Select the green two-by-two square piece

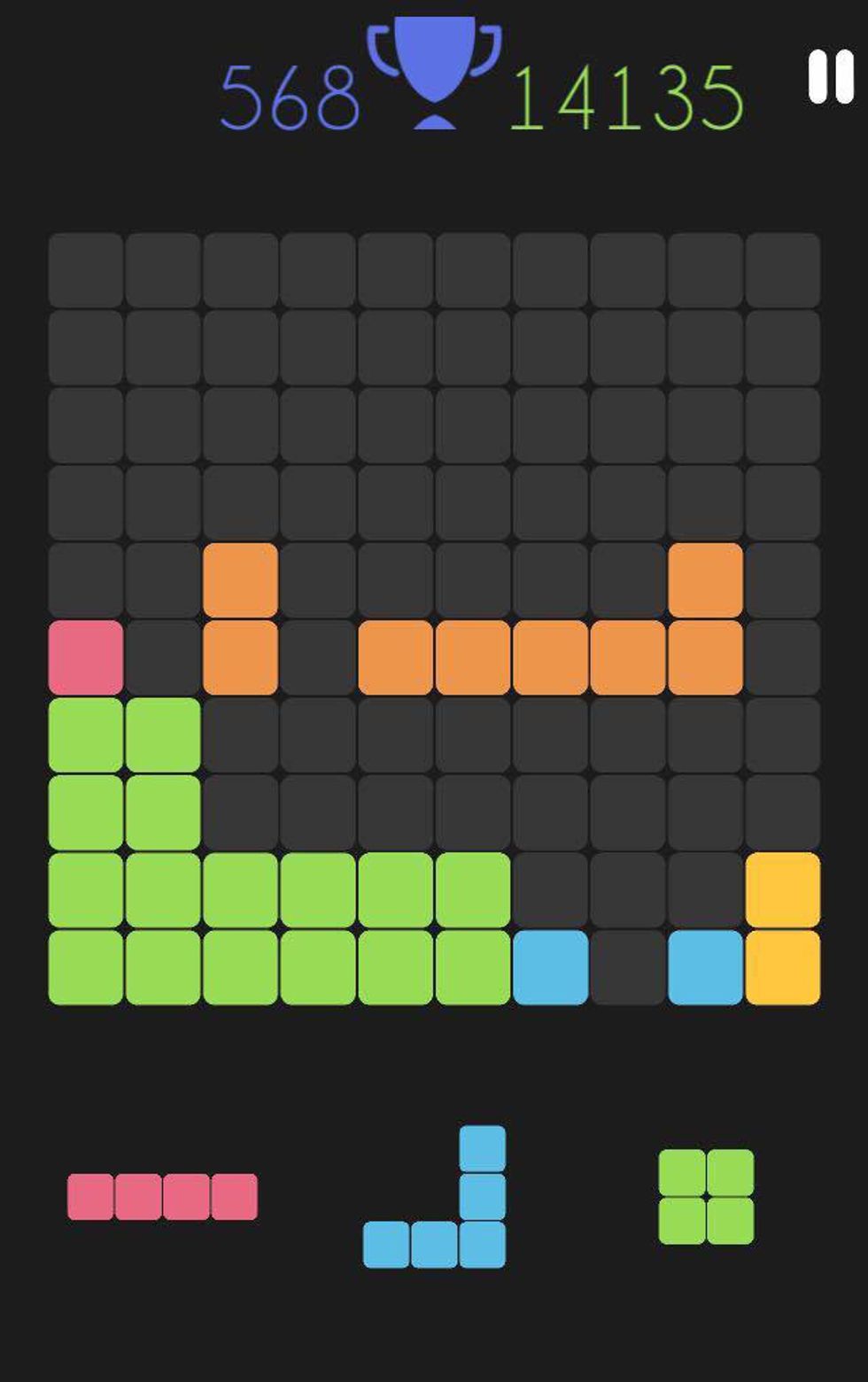(706, 1197)
